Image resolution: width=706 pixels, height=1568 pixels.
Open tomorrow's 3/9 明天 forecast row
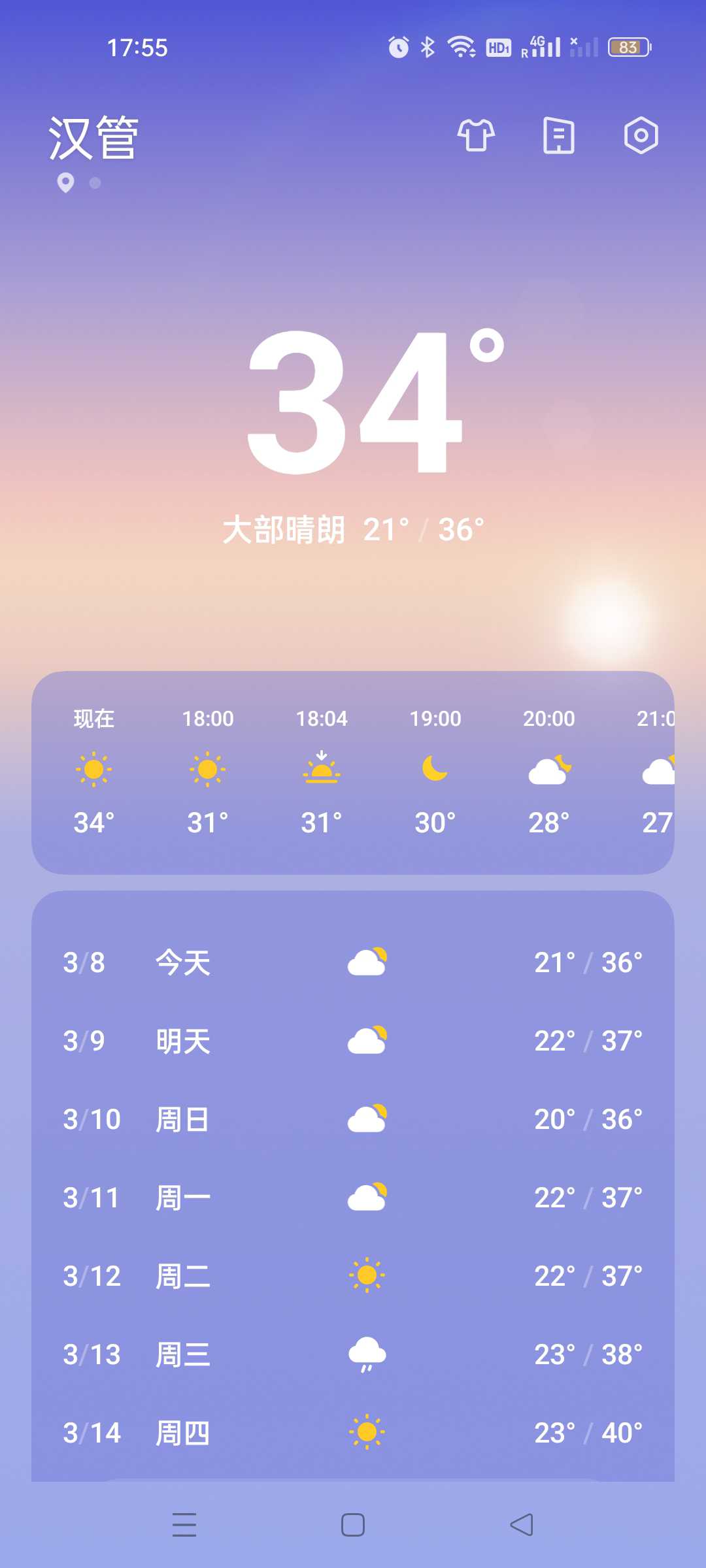tap(353, 1041)
